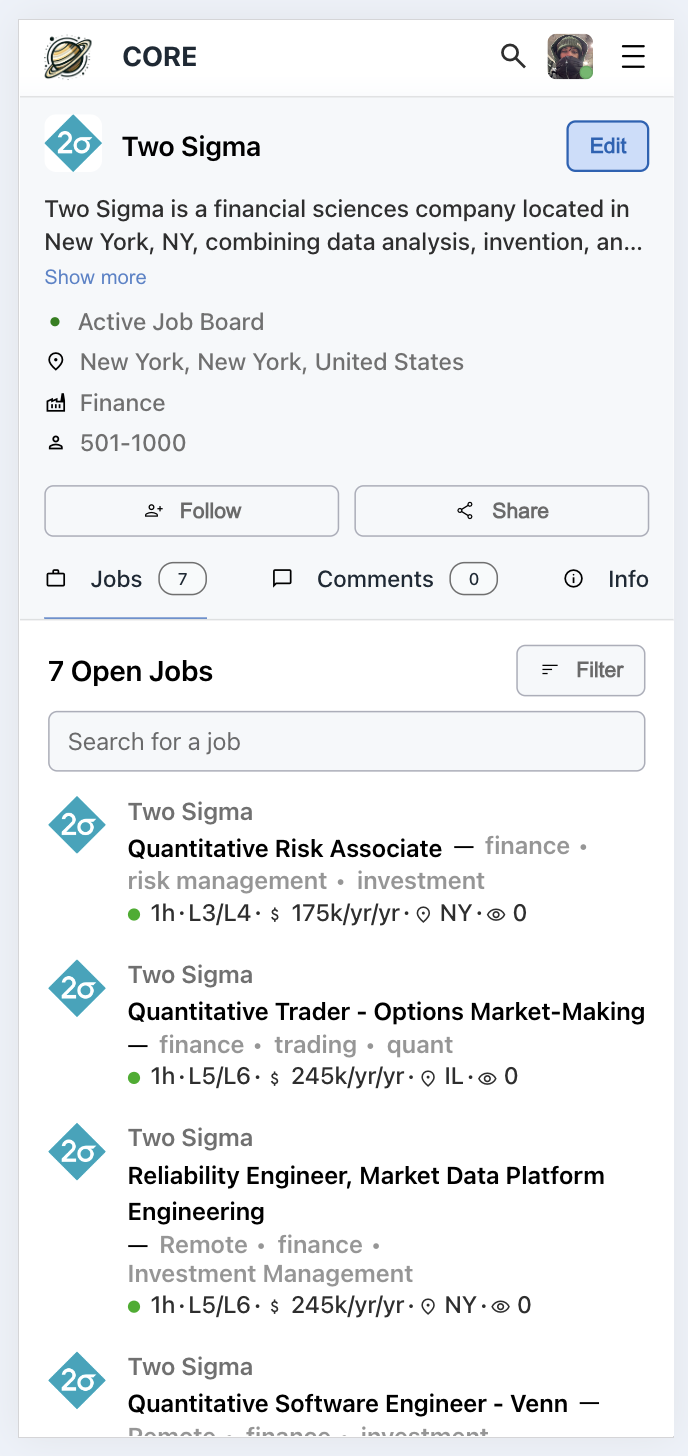Share the Two Sigma page
Image resolution: width=688 pixels, height=1456 pixels.
tap(502, 511)
